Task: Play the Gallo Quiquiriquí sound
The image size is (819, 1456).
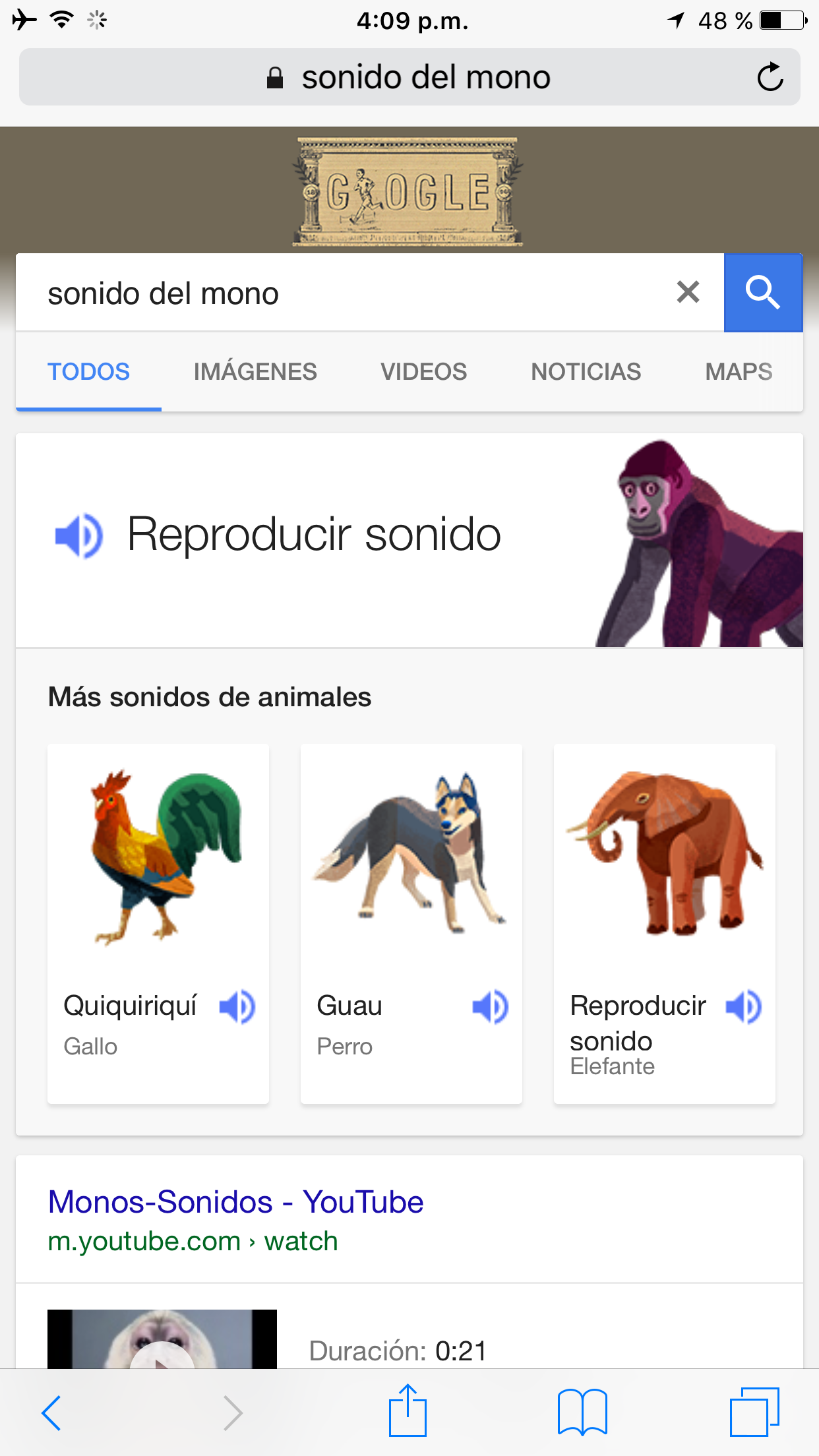Action: pos(237,1007)
